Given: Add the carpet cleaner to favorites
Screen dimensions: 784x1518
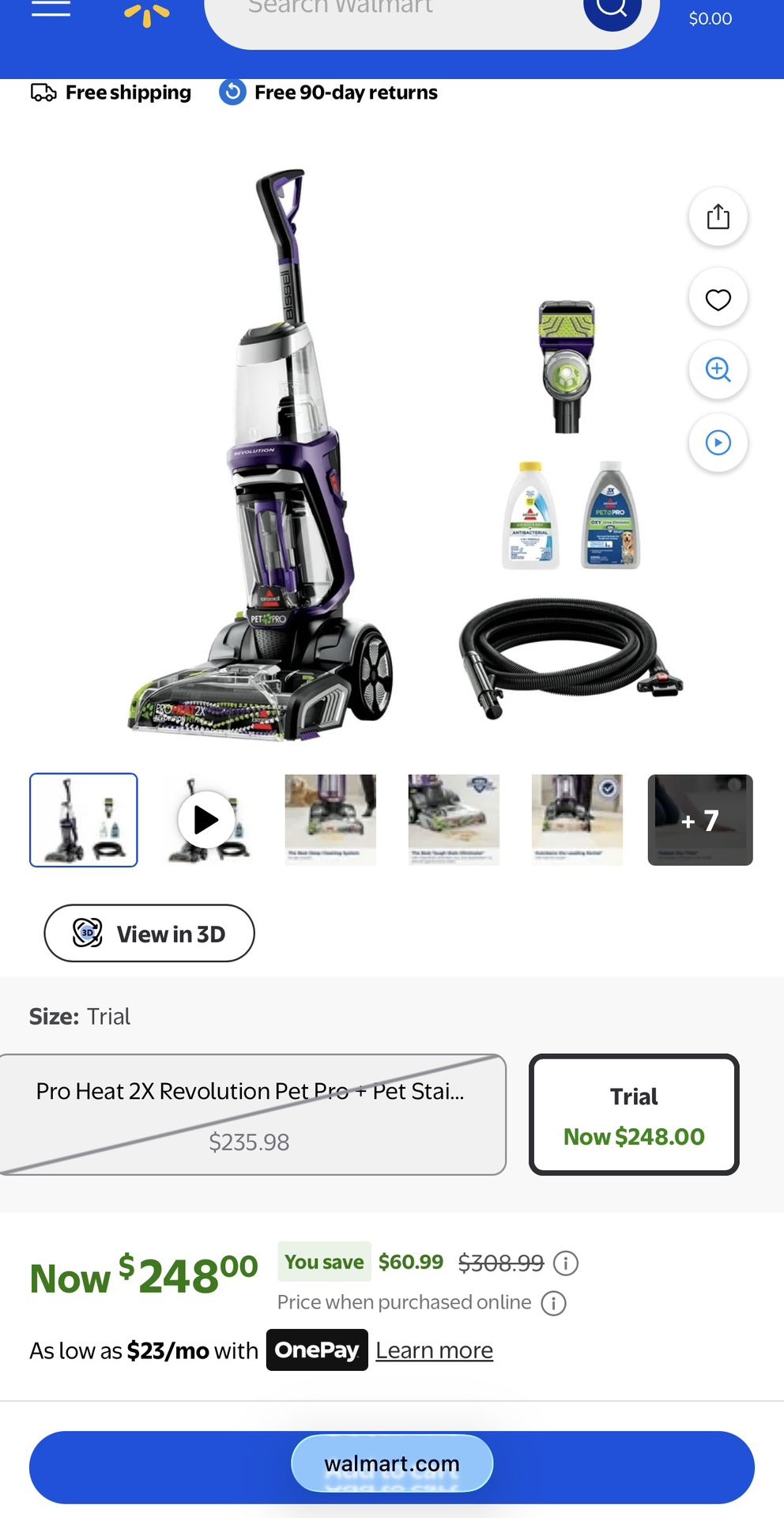Looking at the screenshot, I should pyautogui.click(x=718, y=298).
